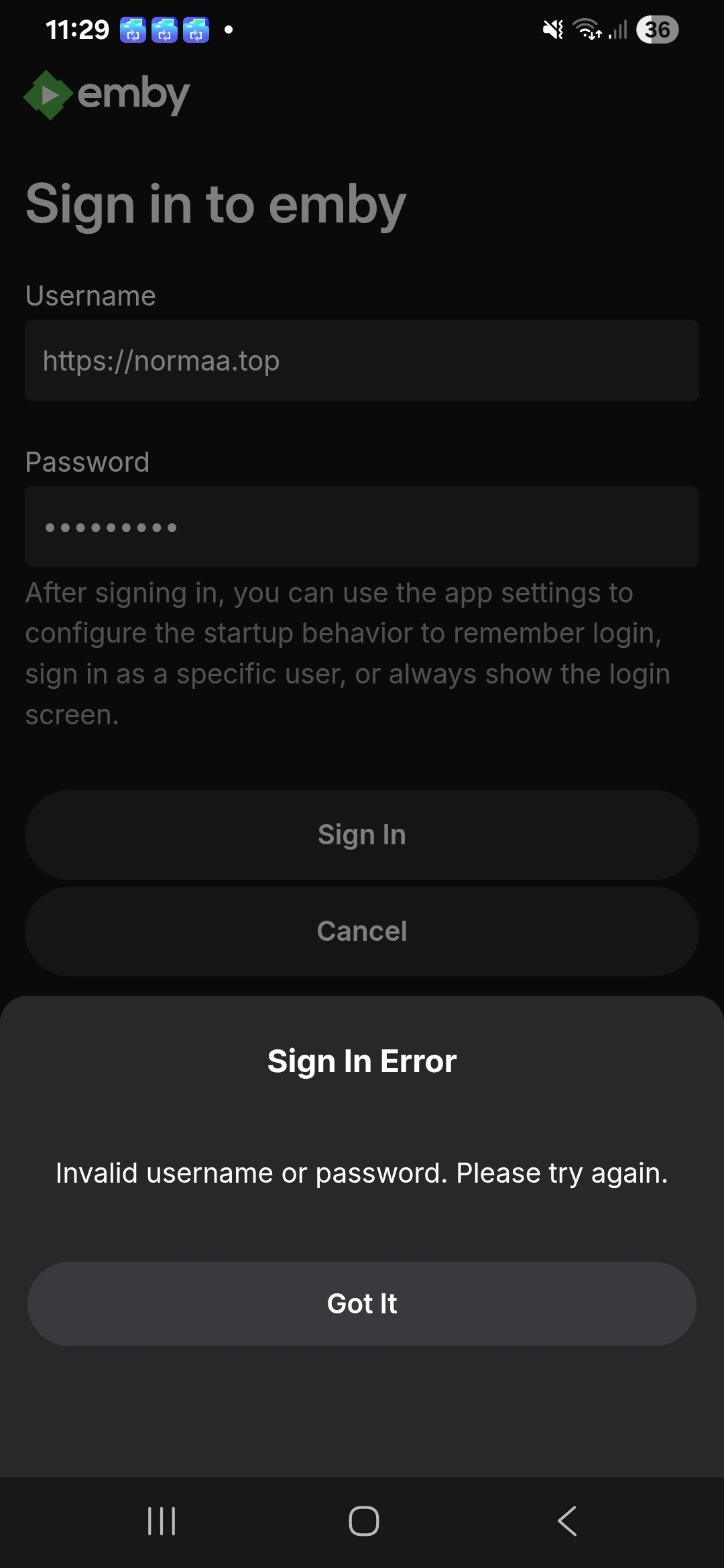Image resolution: width=724 pixels, height=1568 pixels.
Task: Open recent apps from the navigation bar
Action: [x=162, y=1521]
